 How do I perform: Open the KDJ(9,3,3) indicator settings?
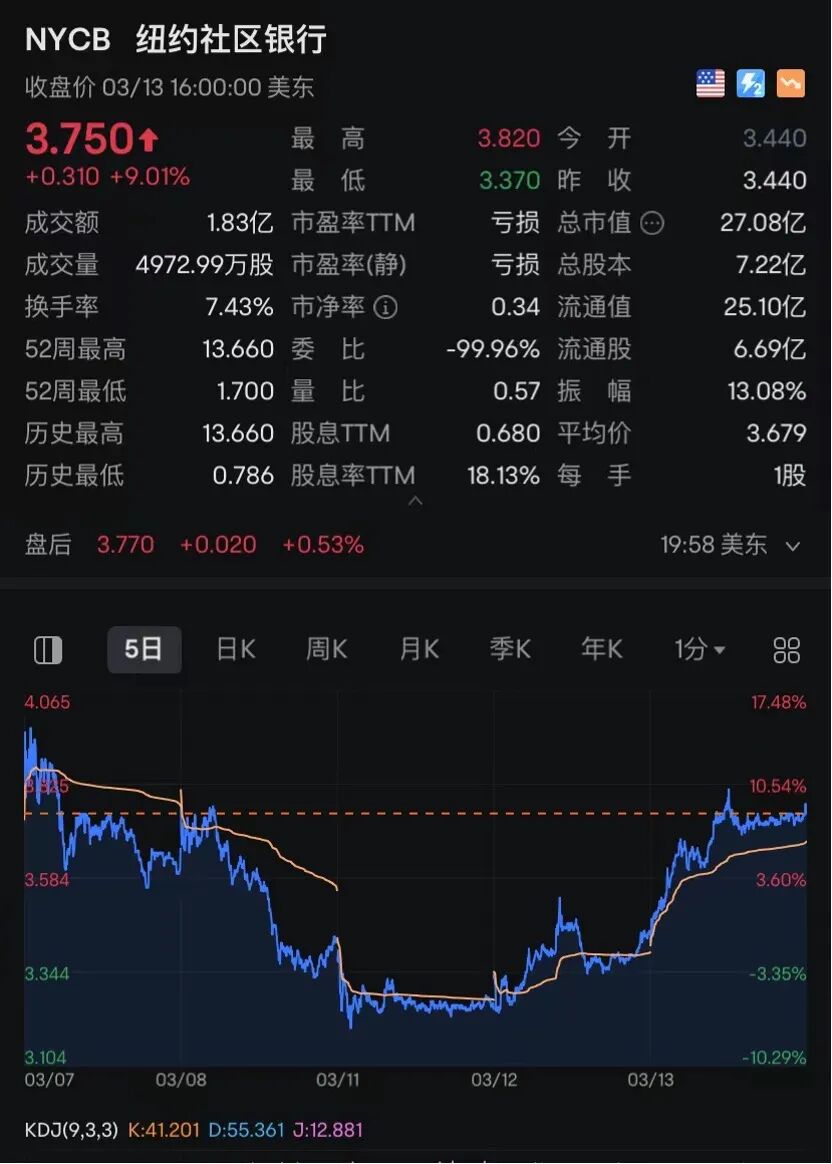click(x=71, y=1130)
